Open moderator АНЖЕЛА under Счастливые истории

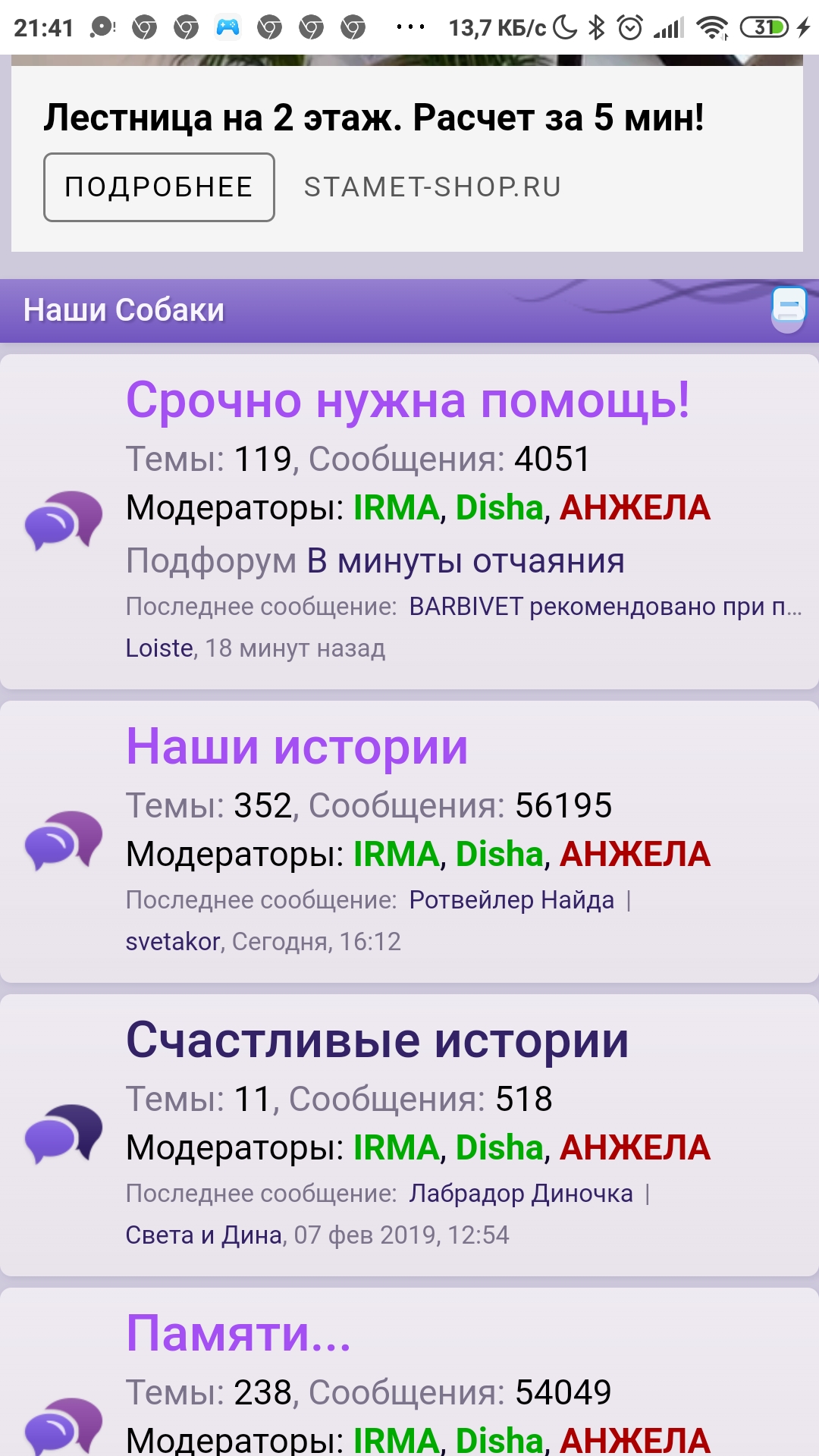coord(635,1148)
